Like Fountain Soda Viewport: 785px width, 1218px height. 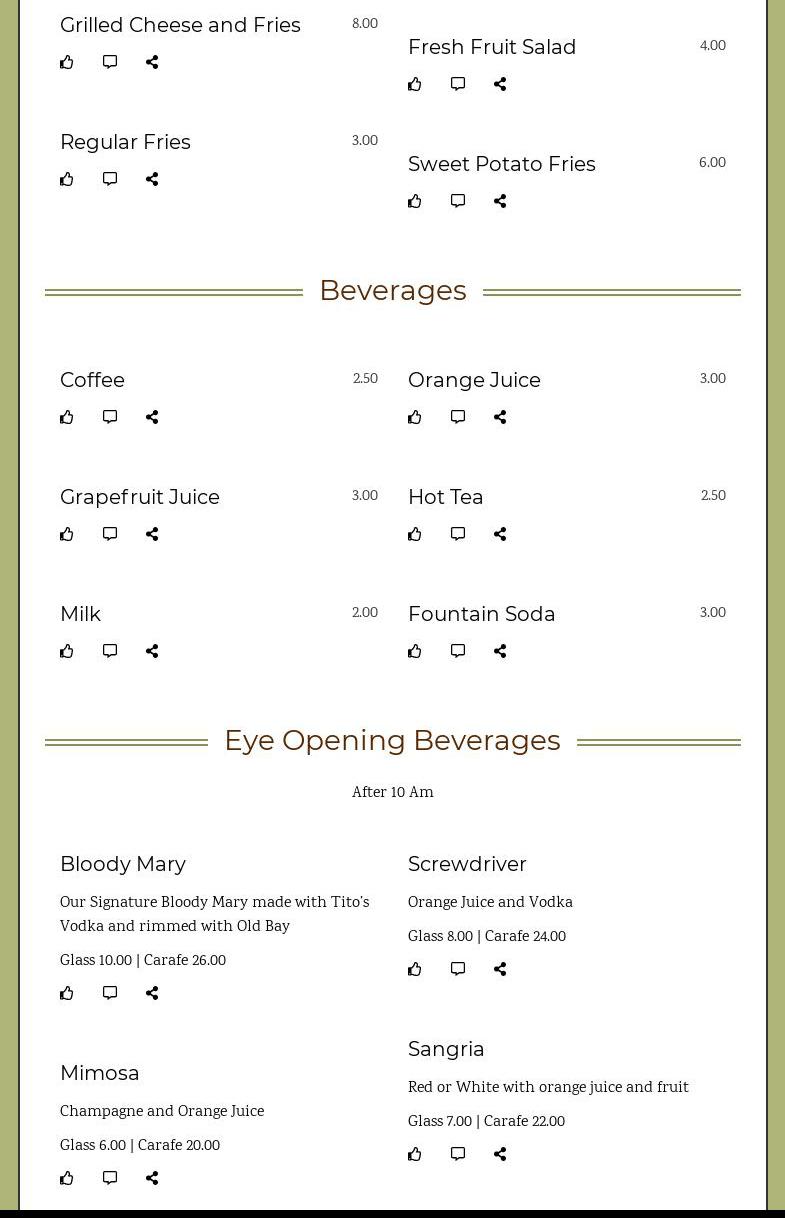(x=415, y=651)
